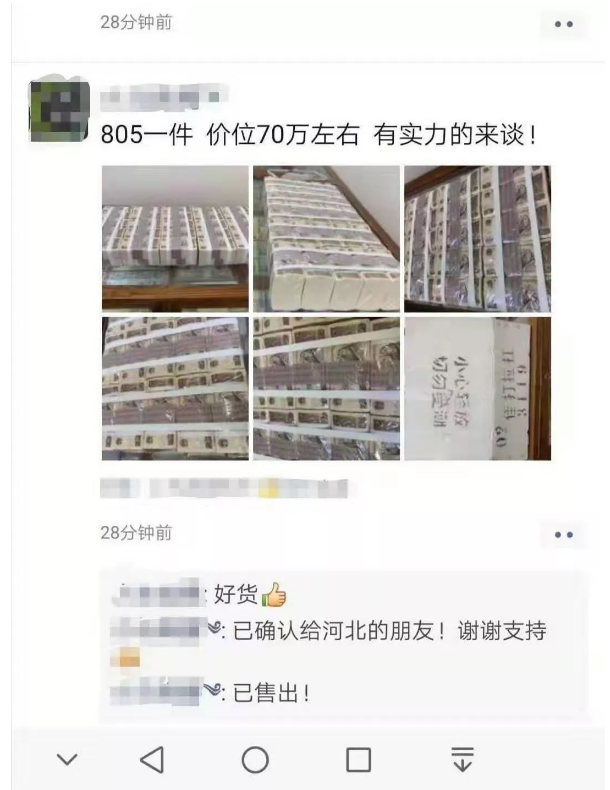View the photo of the 小心轻放 box label

click(x=477, y=388)
